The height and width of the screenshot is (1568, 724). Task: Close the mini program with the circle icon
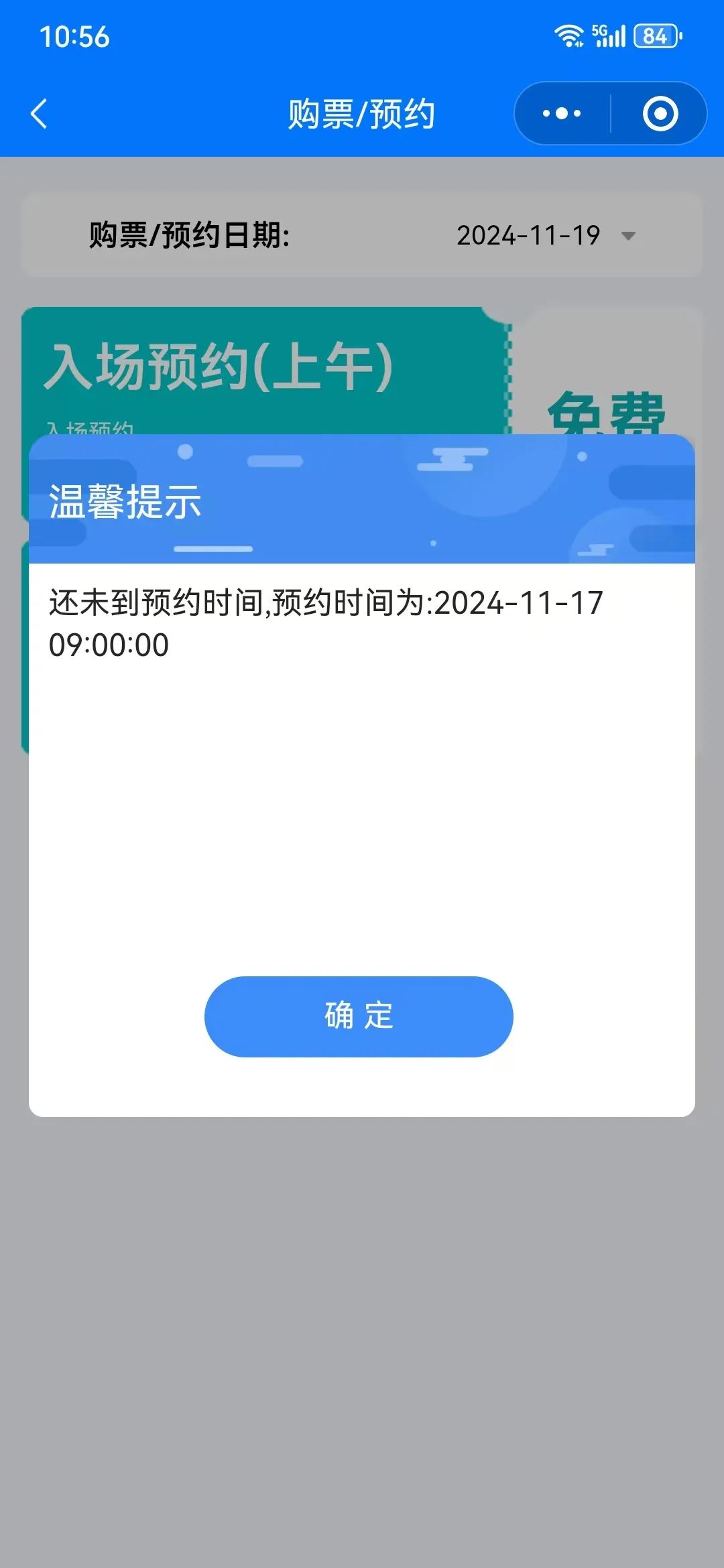(x=660, y=113)
